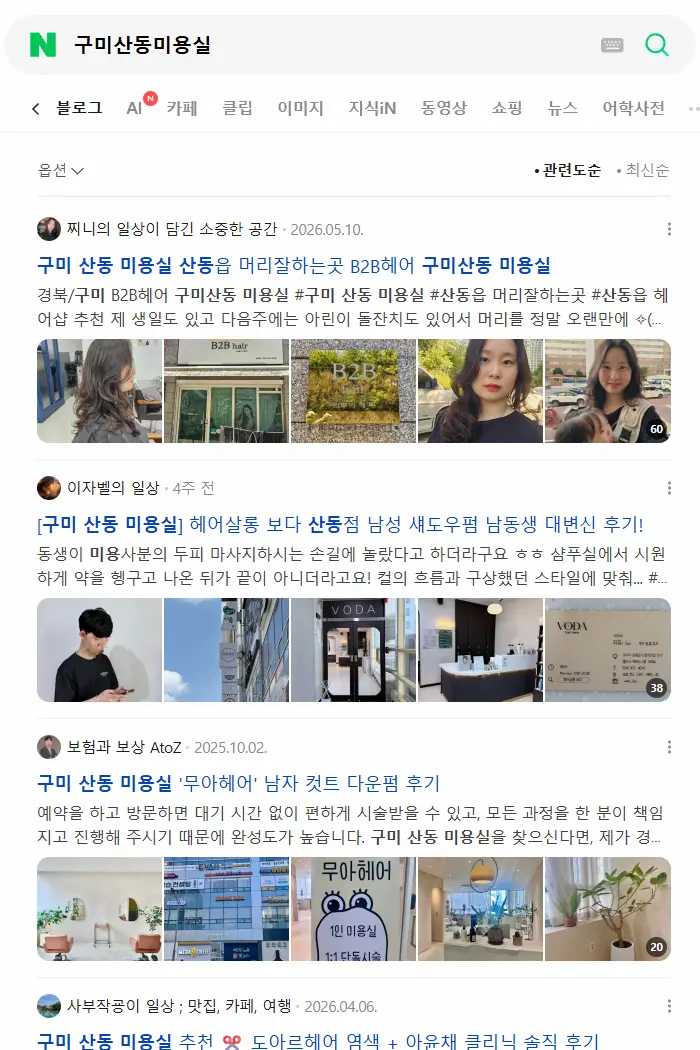Tap the green search magnifier icon

[656, 45]
